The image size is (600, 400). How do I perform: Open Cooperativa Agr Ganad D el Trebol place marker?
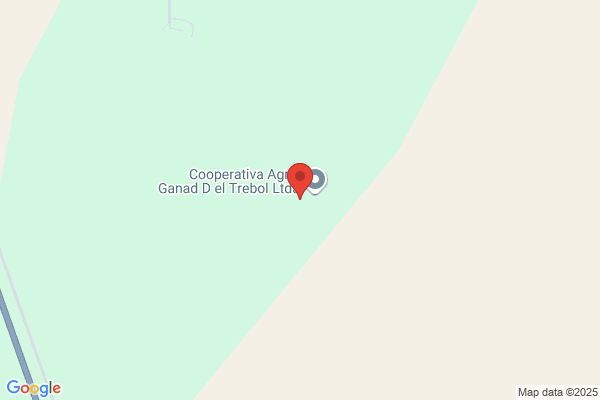pos(318,181)
